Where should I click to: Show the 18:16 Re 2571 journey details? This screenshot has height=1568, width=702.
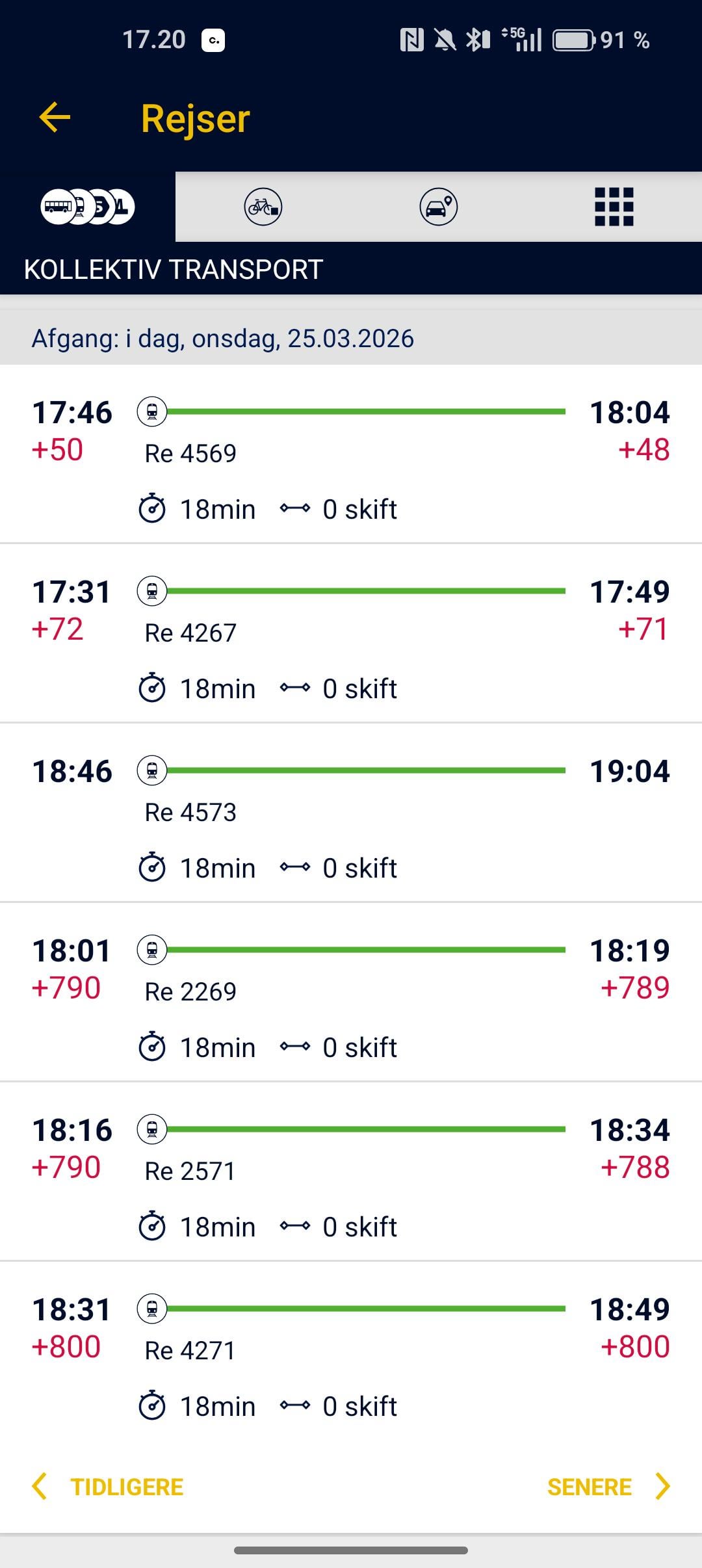click(x=351, y=1171)
